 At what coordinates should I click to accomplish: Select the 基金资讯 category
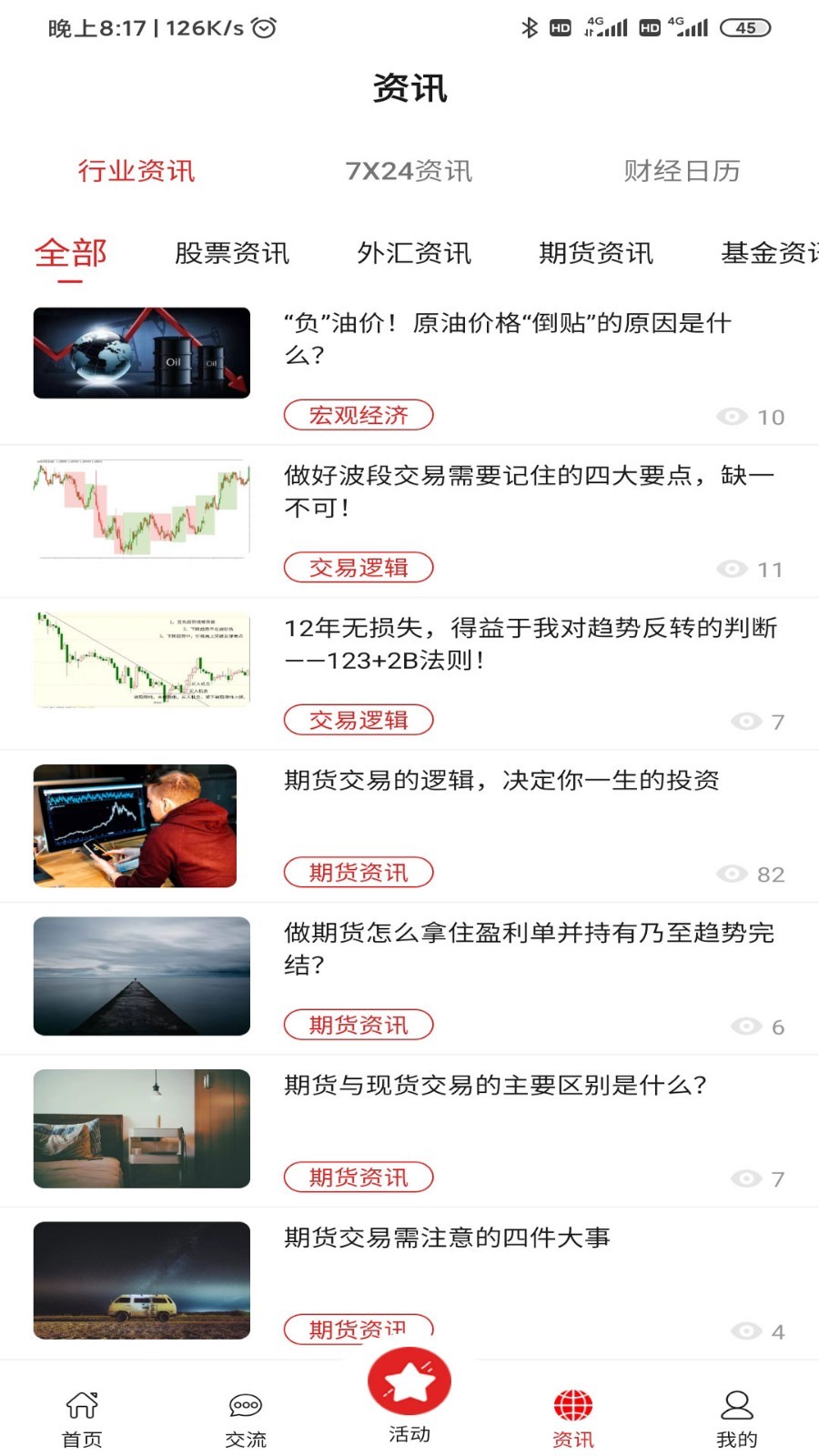pyautogui.click(x=769, y=253)
